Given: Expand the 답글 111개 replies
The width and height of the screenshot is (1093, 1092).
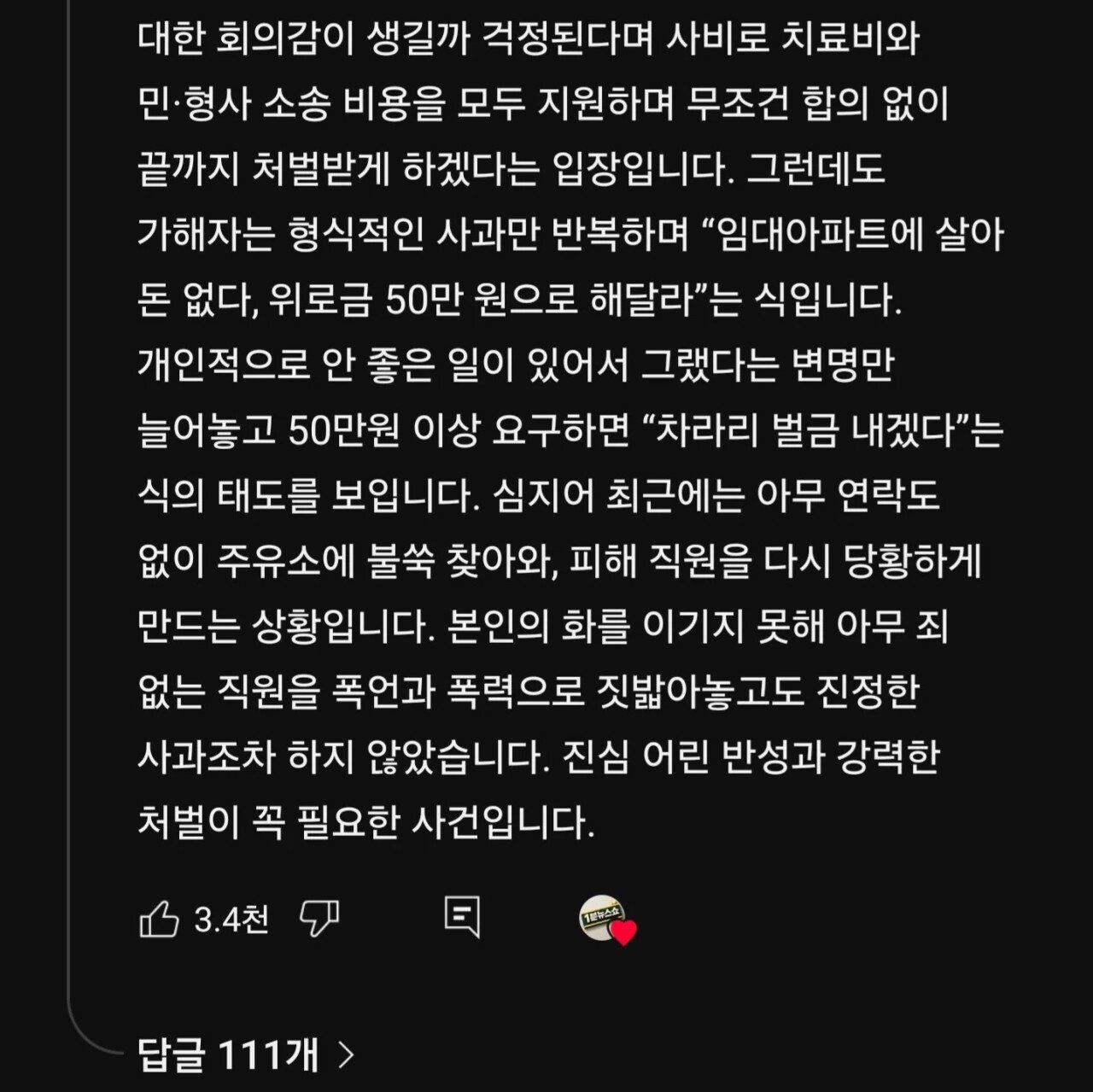Looking at the screenshot, I should click(x=245, y=1055).
